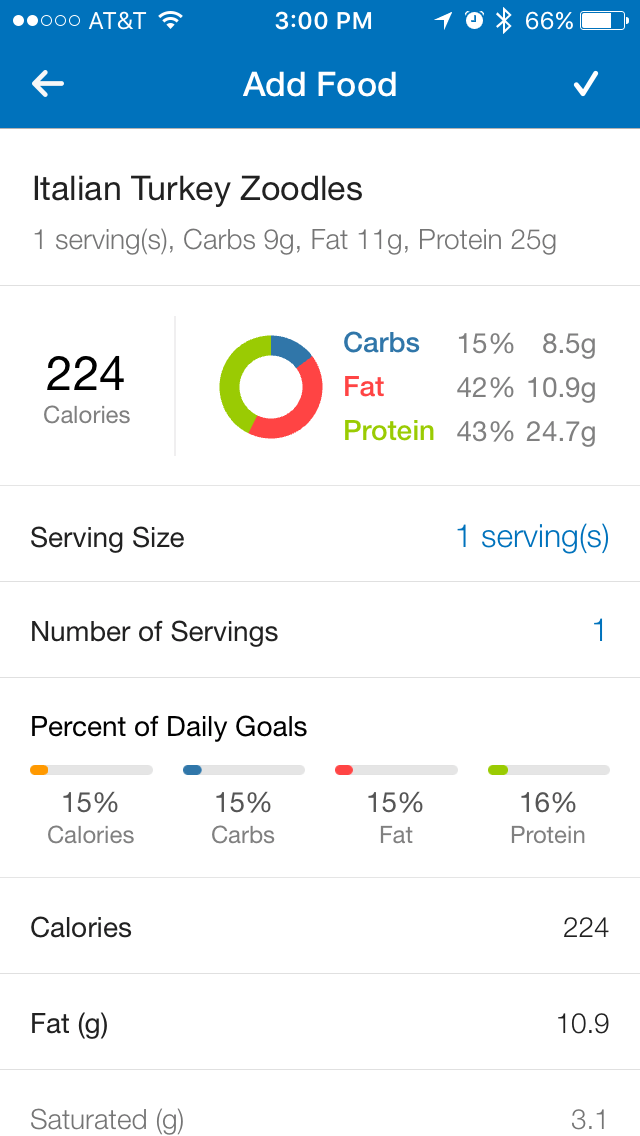
Task: Change the Serving Size value
Action: click(532, 537)
